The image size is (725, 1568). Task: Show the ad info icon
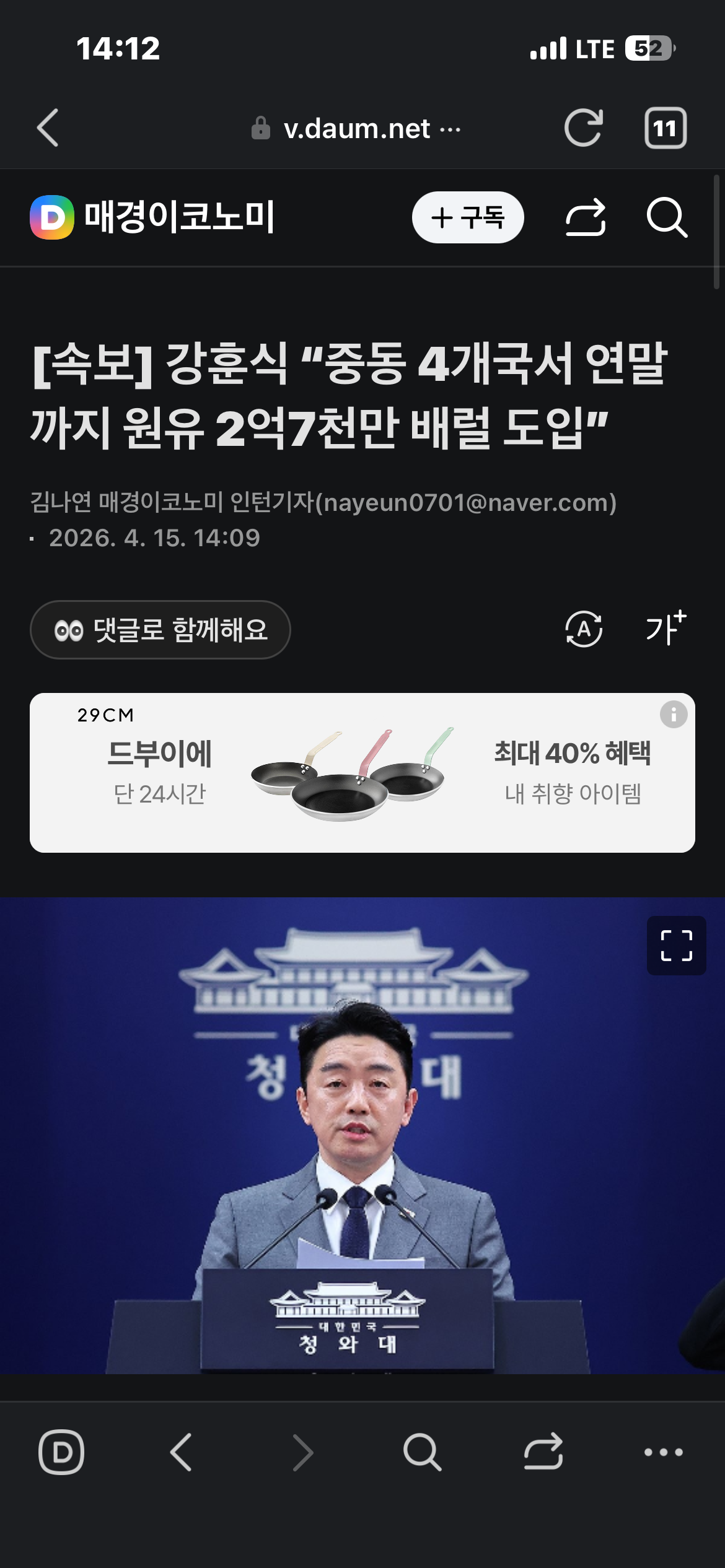tap(673, 715)
